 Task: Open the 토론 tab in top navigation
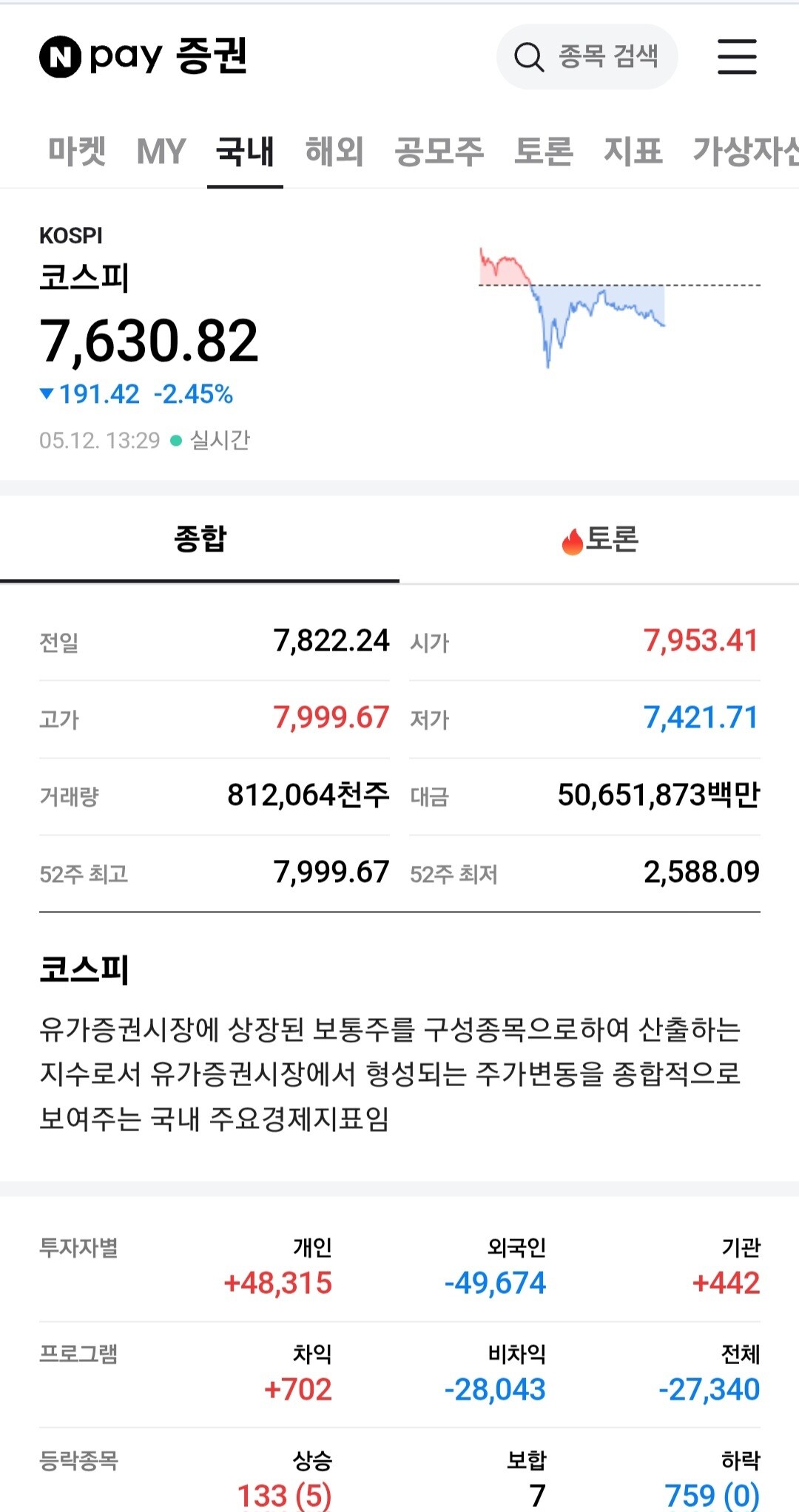pos(544,151)
